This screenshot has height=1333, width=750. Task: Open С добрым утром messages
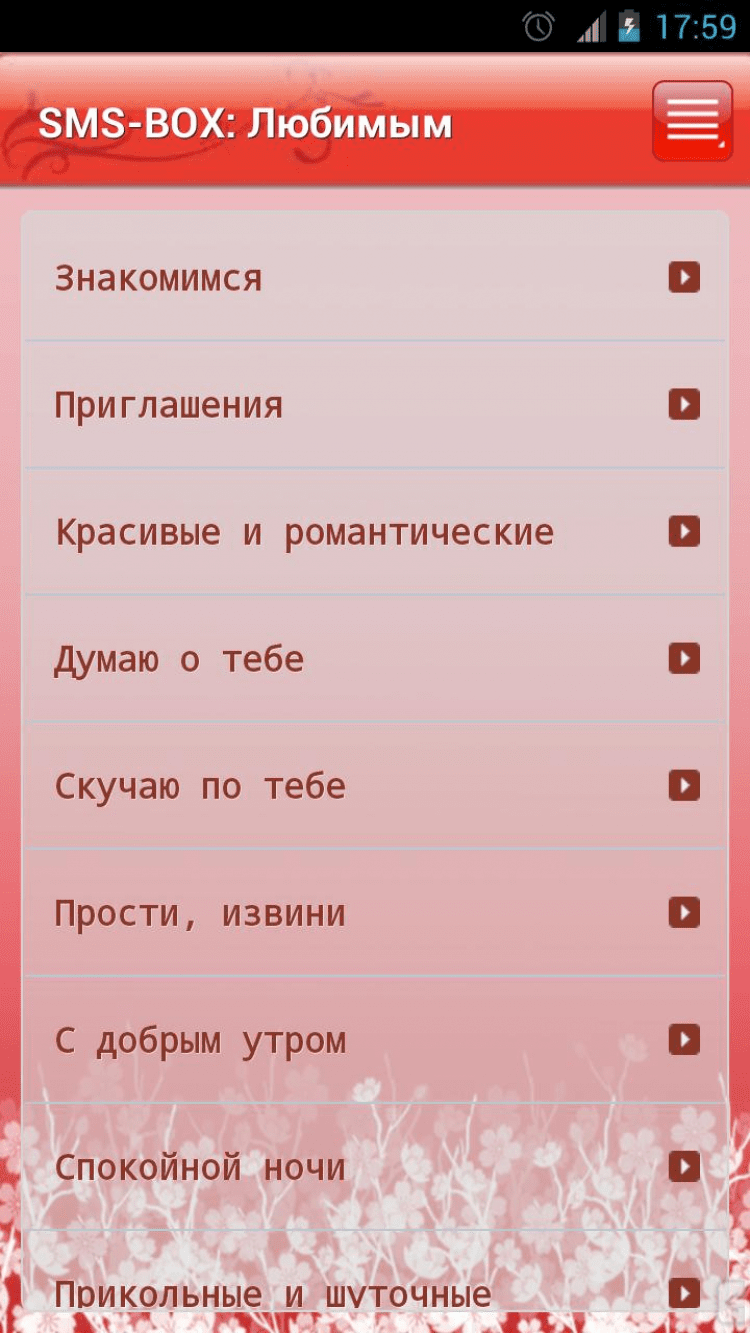375,1040
